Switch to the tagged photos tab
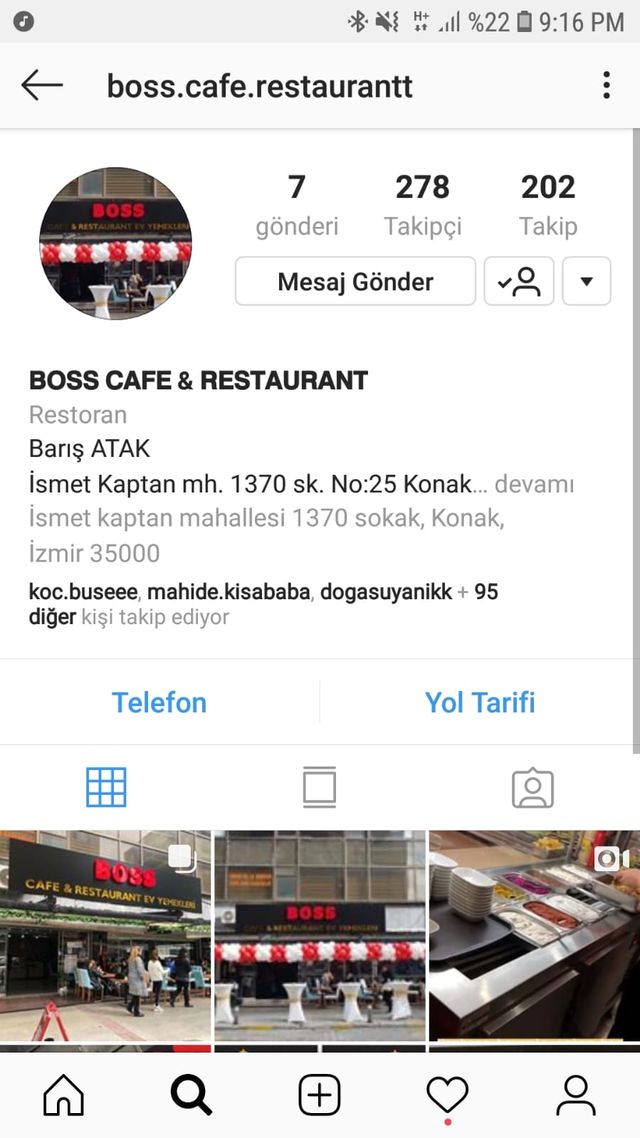The width and height of the screenshot is (640, 1138). click(533, 788)
